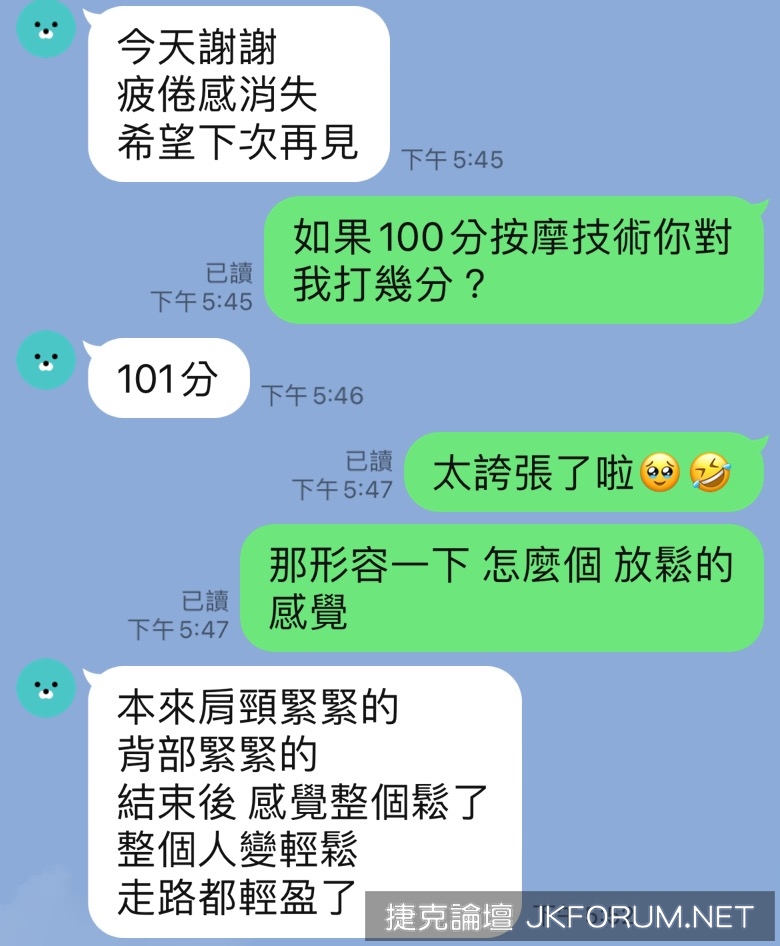Tap profile avatar next to the 101分 message
This screenshot has height=946, width=780.
pos(46,360)
